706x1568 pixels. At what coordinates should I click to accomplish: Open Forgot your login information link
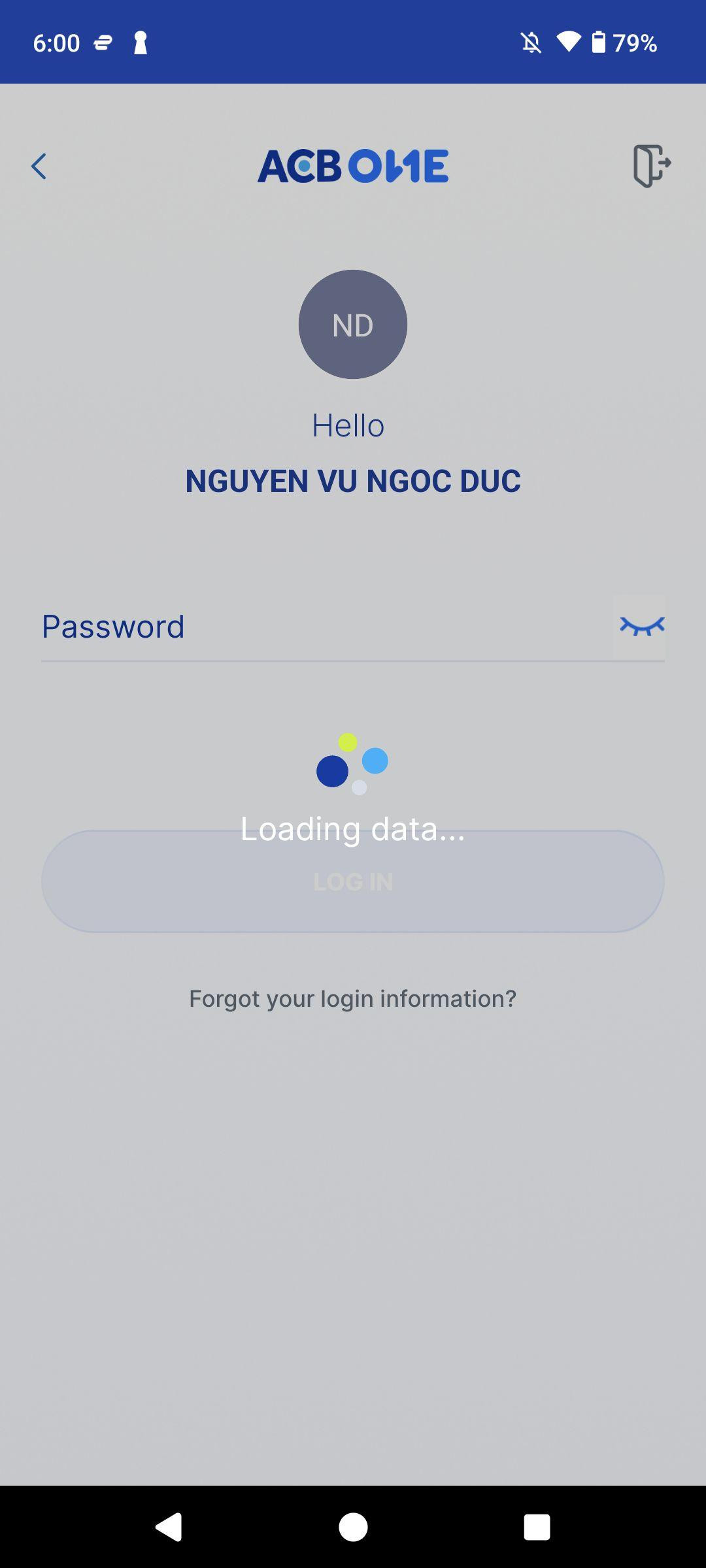tap(353, 998)
